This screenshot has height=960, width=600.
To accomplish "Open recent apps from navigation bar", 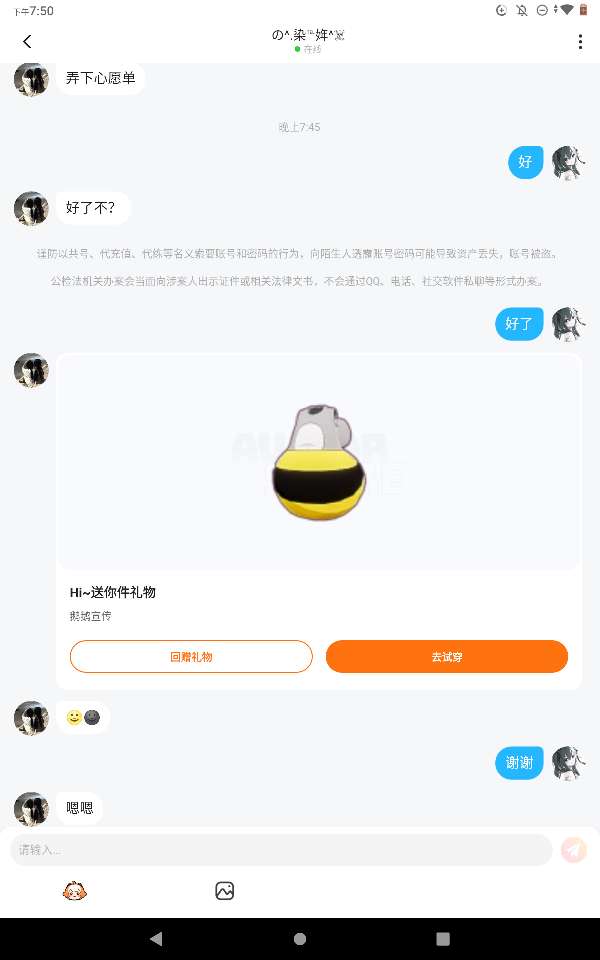I will point(443,939).
